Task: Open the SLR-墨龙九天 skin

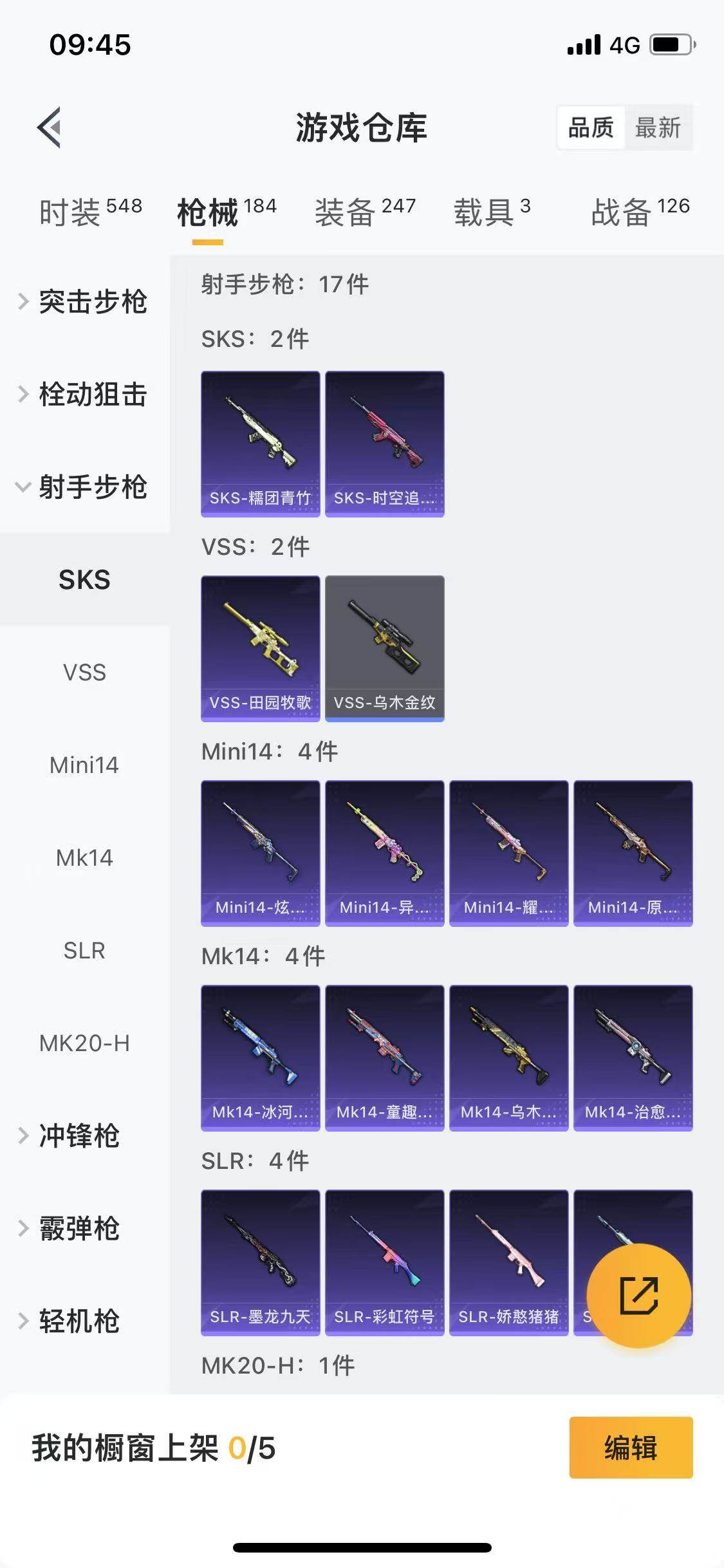Action: 261,1262
